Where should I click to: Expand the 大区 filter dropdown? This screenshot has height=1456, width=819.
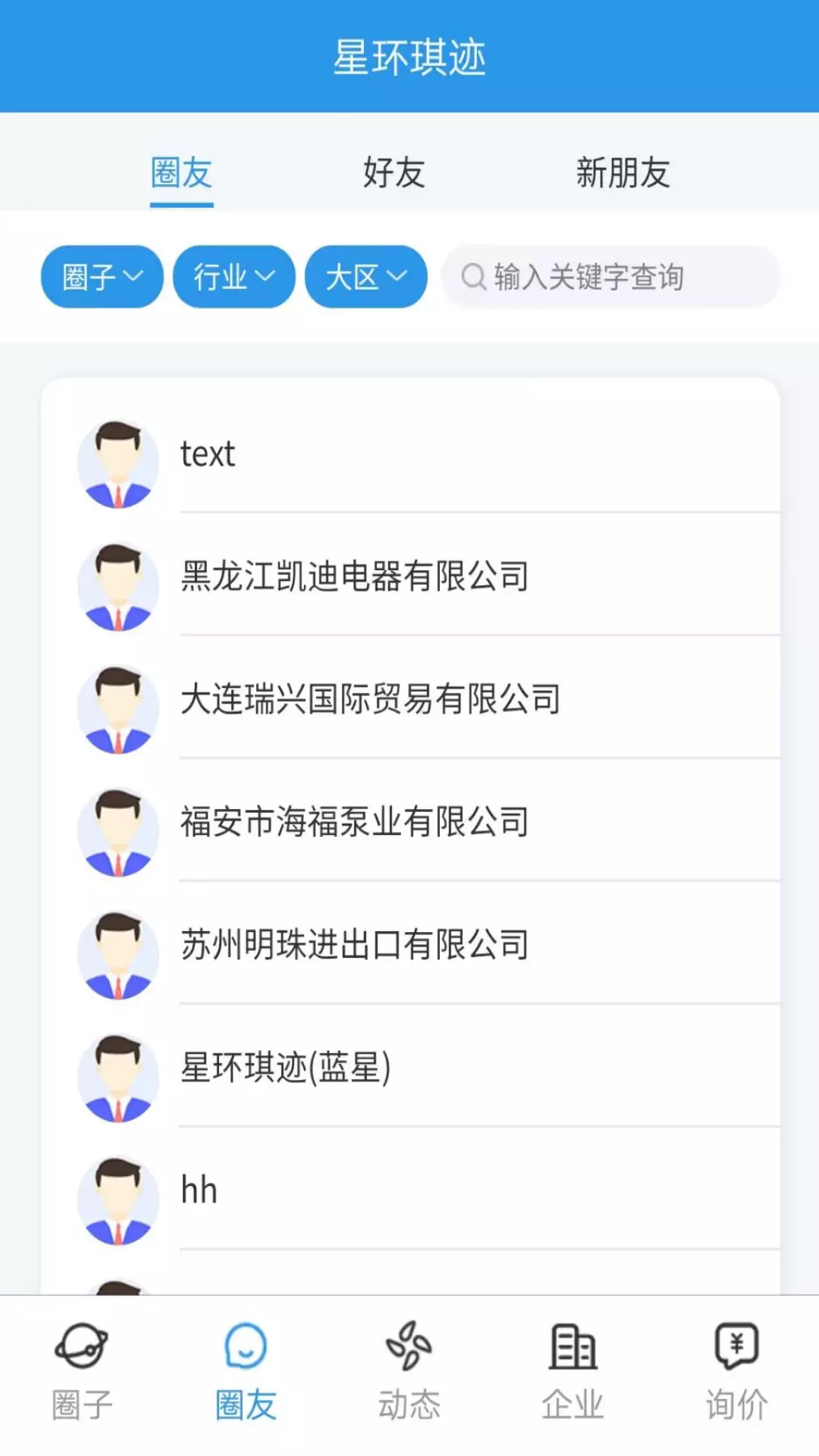point(366,277)
